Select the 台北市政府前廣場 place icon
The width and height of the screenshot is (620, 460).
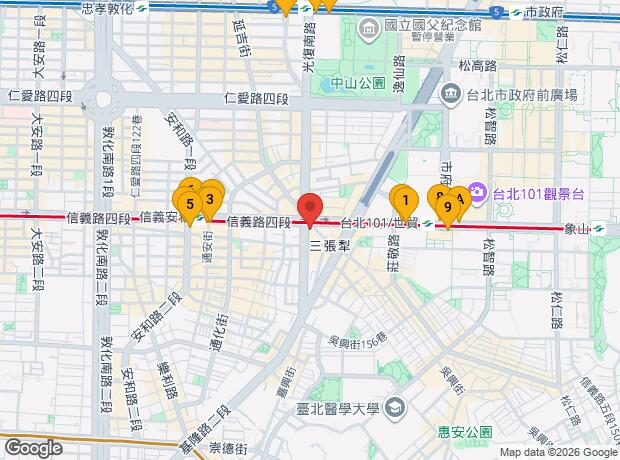451,94
